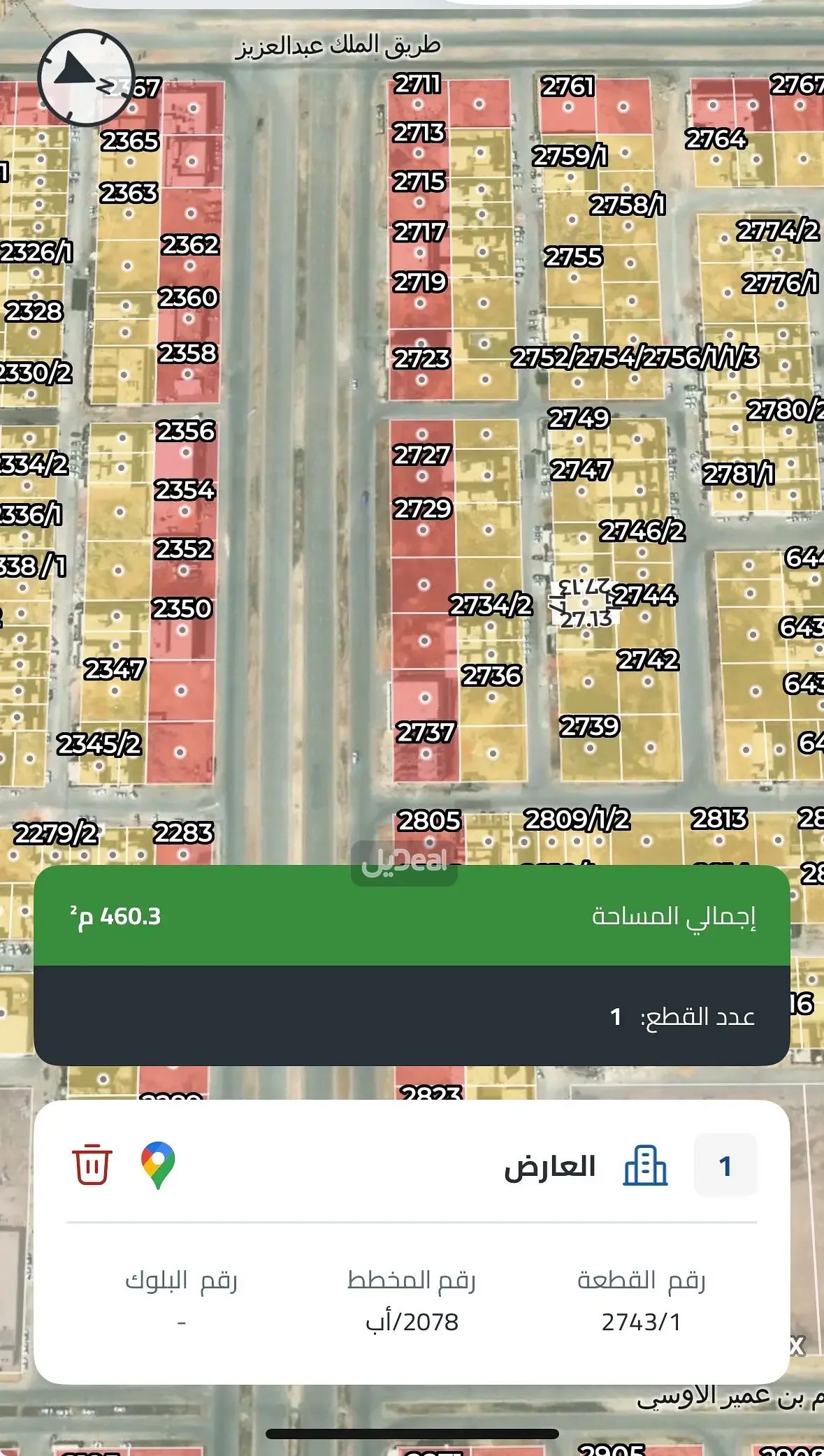
Task: Select plot 2283 near the bottom
Action: [184, 832]
